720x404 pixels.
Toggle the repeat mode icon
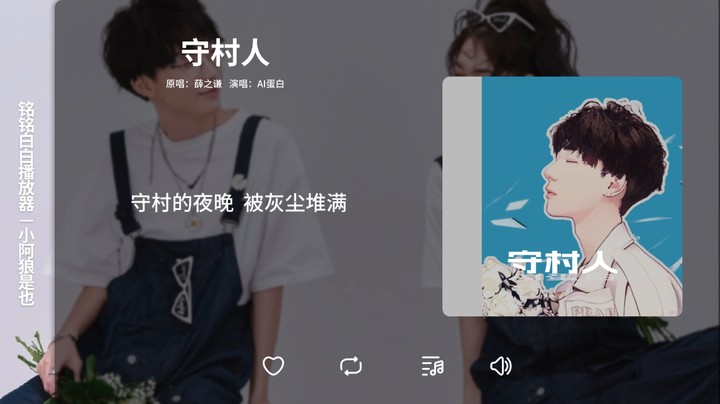point(351,366)
